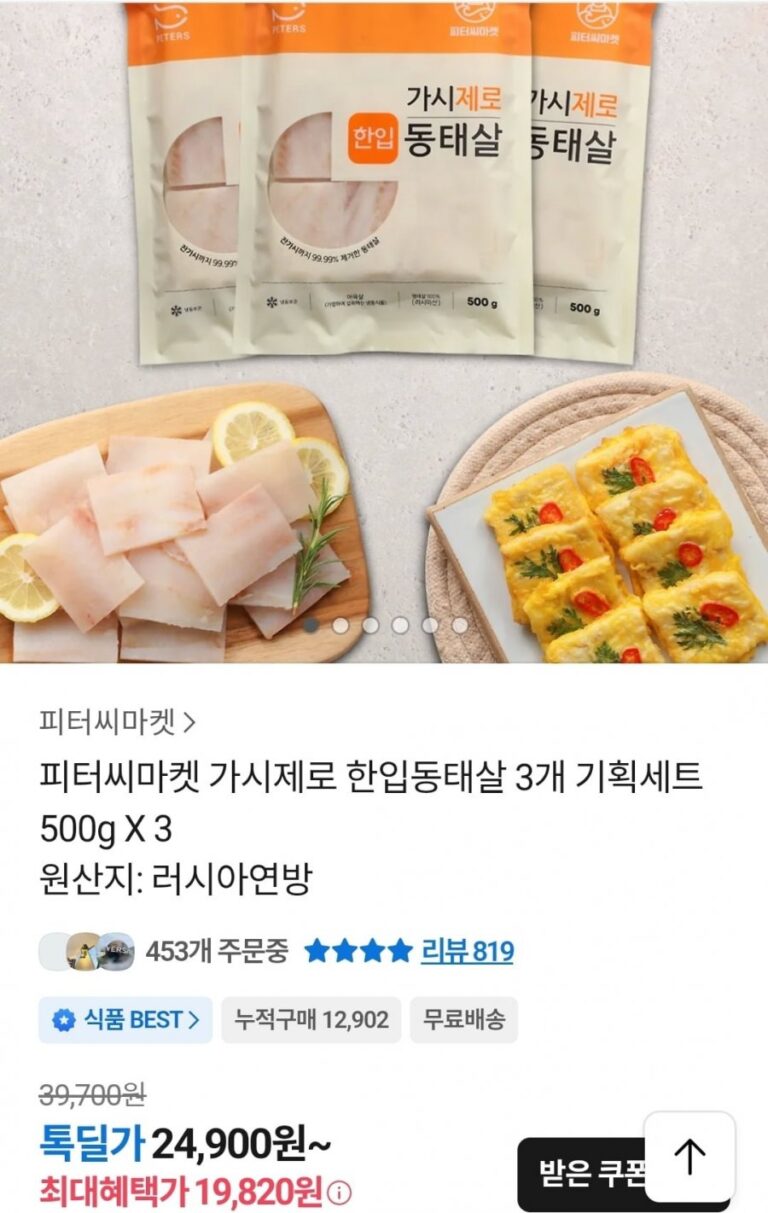
Task: Open the 피터씨마켓 brand store link
Action: pos(117,720)
